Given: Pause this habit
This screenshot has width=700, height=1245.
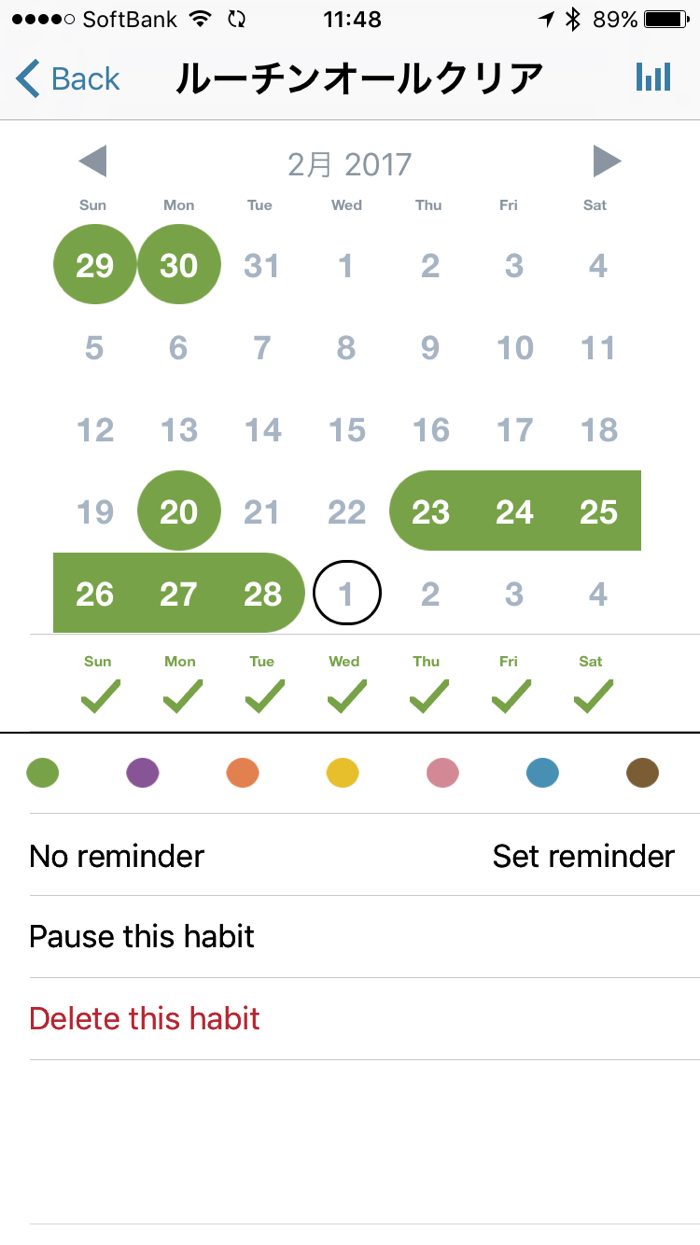Looking at the screenshot, I should 142,937.
